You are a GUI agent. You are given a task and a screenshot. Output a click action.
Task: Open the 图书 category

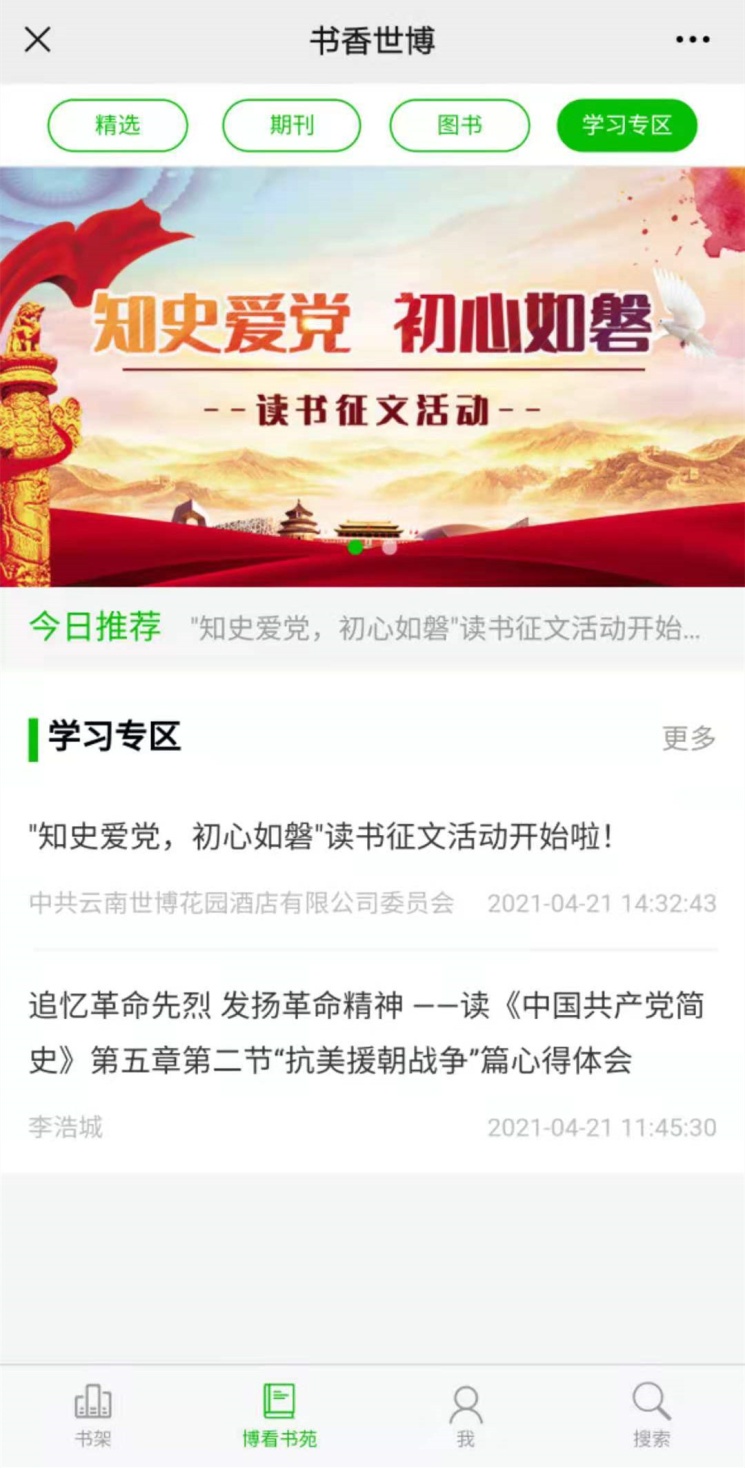click(x=459, y=126)
